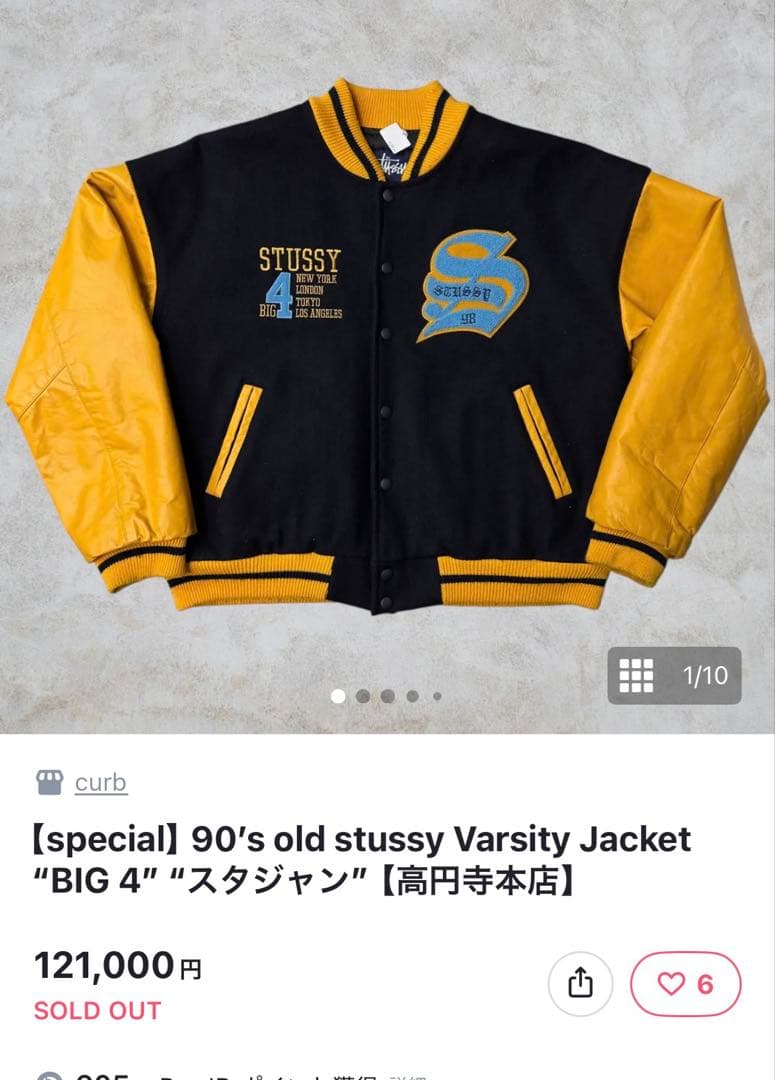Select the fourth carousel dot
The width and height of the screenshot is (775, 1080).
tap(410, 694)
